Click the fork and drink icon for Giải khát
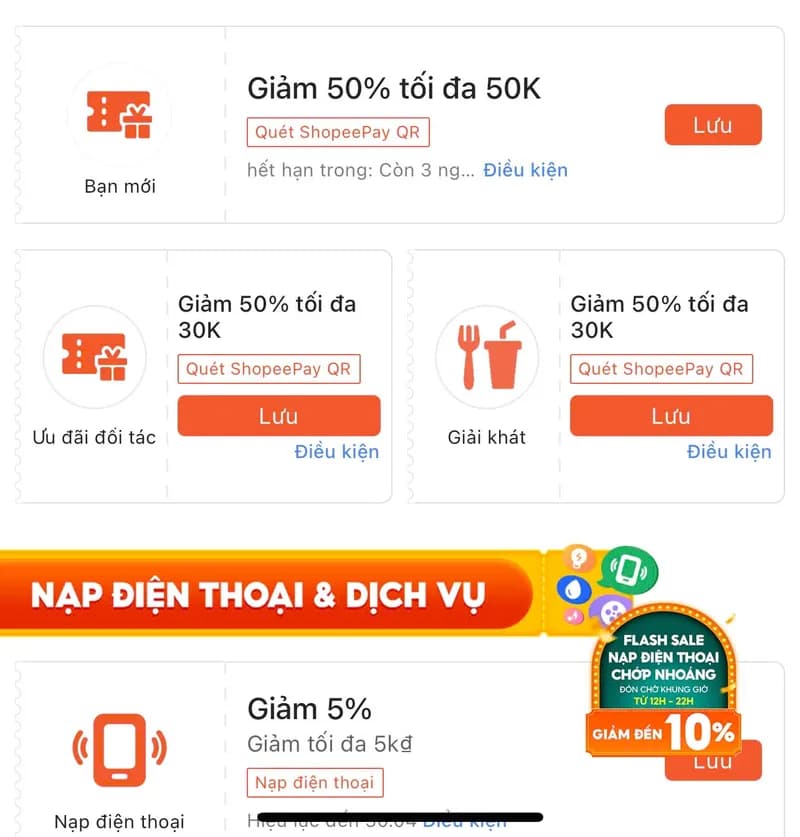 [x=487, y=357]
